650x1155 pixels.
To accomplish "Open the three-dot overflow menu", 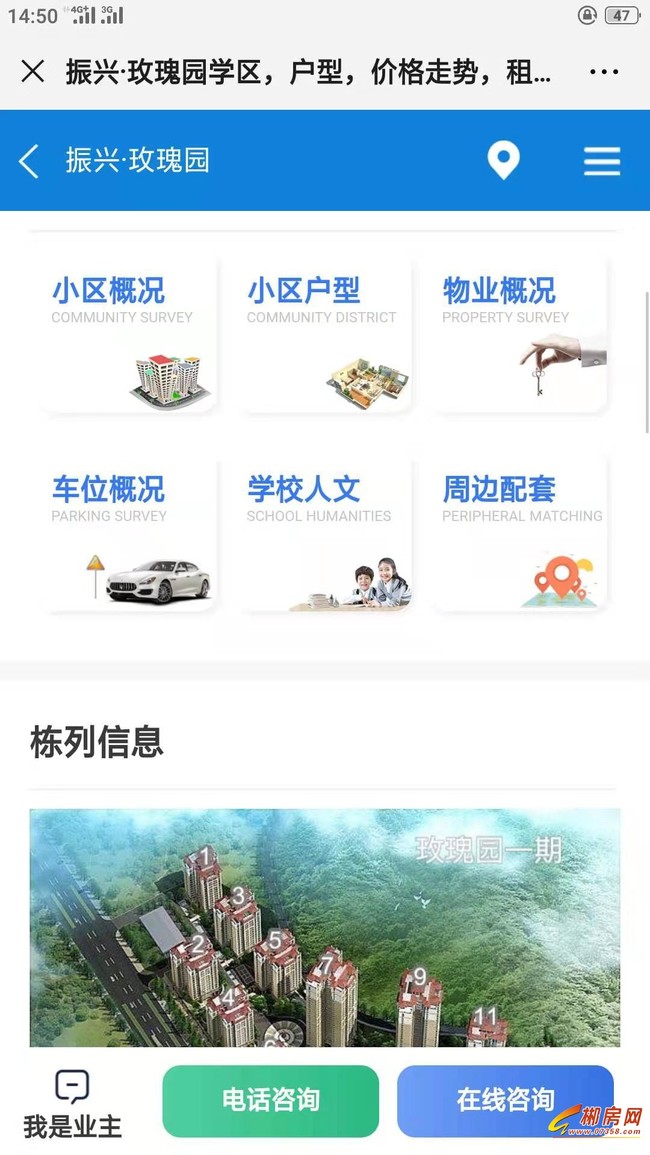I will pos(604,72).
